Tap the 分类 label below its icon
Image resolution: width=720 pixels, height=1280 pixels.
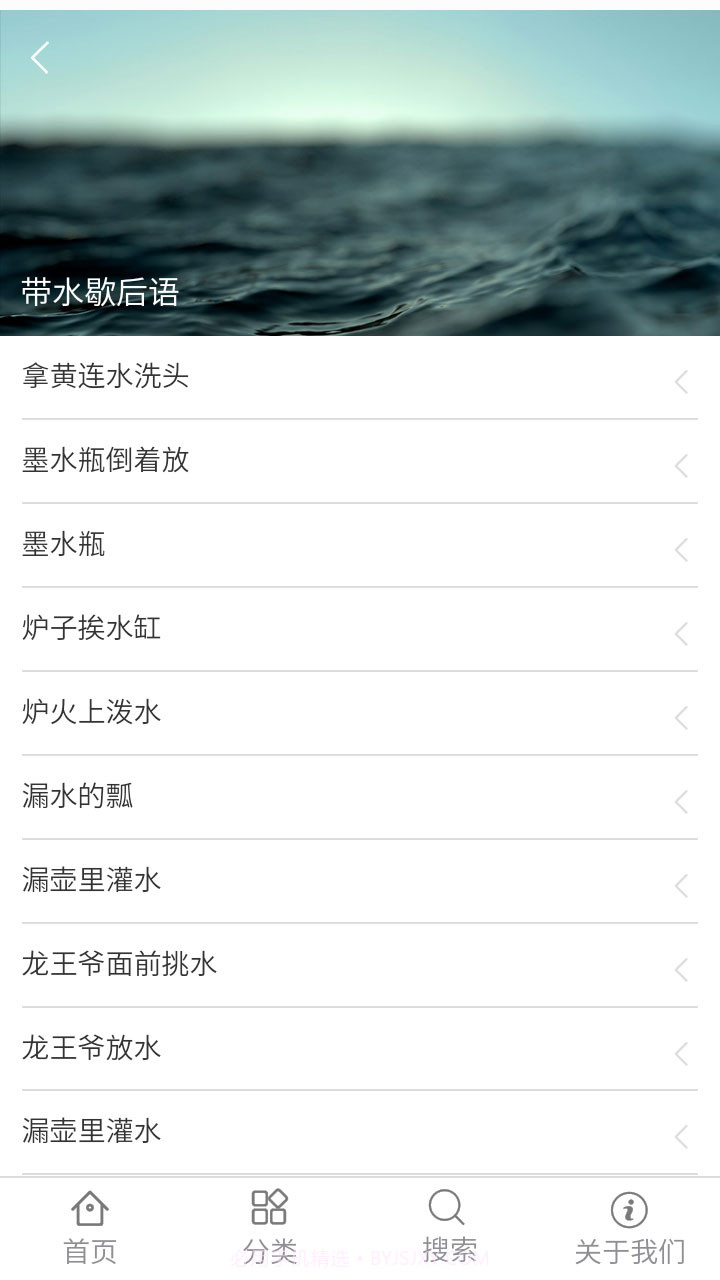tap(268, 1247)
